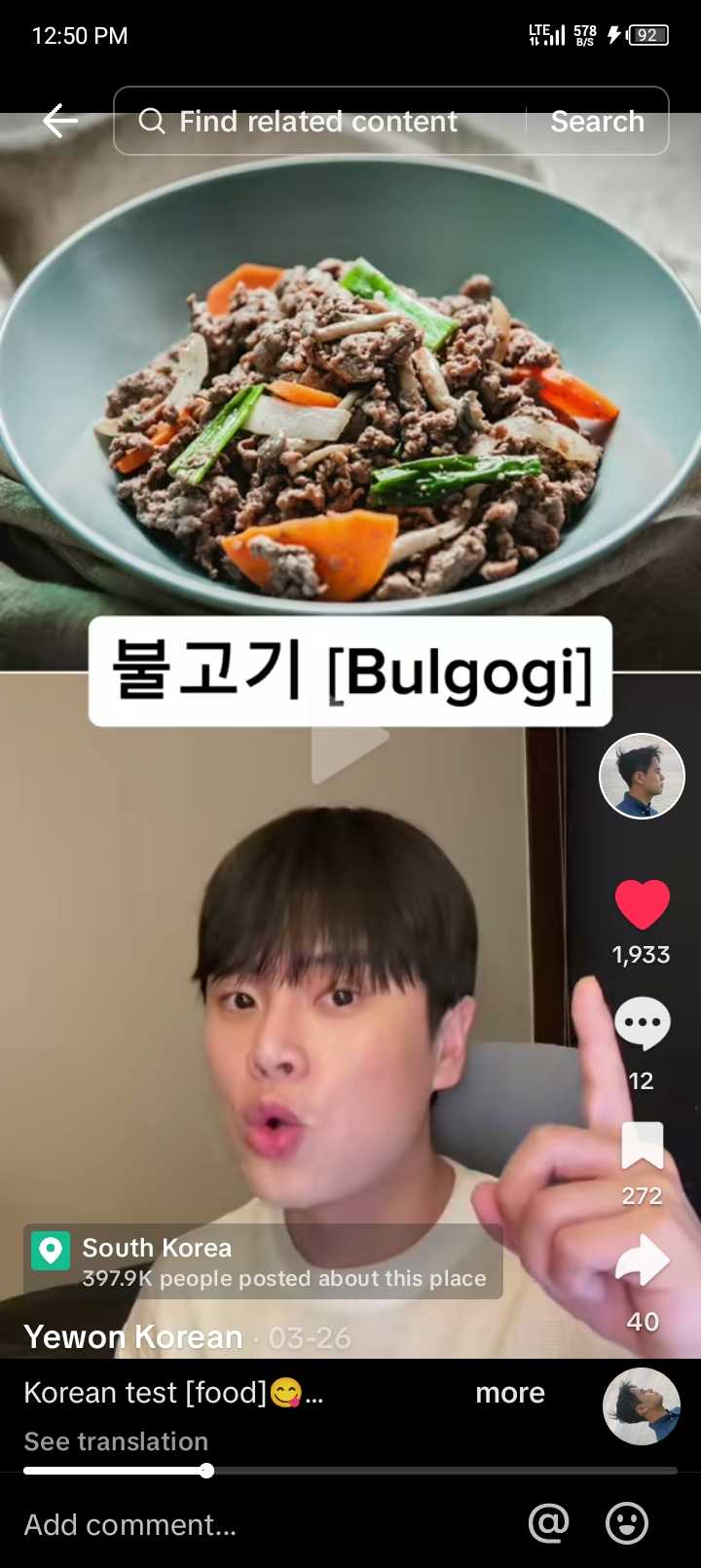
Task: Open Yewon Korean's username
Action: tap(133, 1337)
